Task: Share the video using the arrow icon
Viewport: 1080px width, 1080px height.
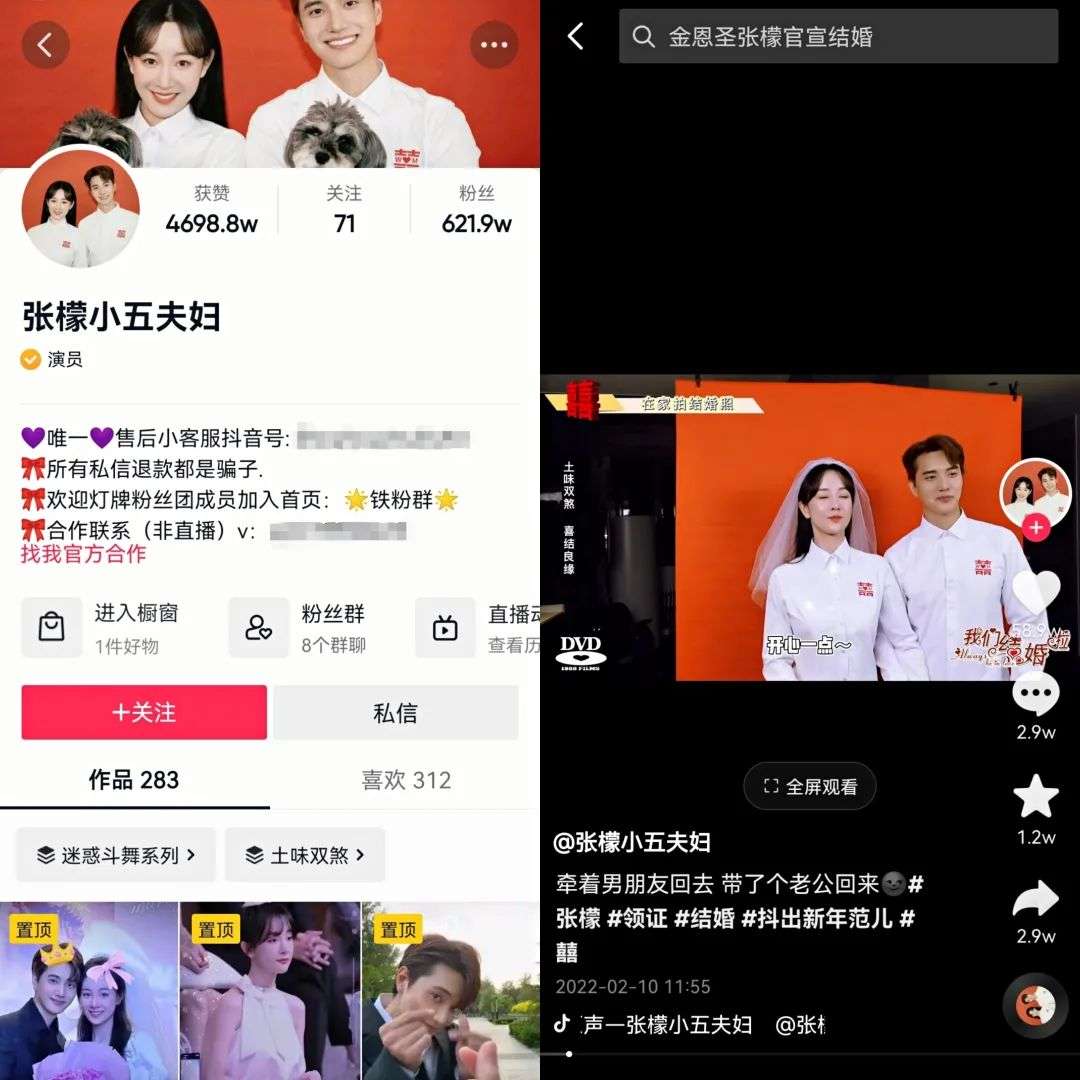Action: 1036,899
